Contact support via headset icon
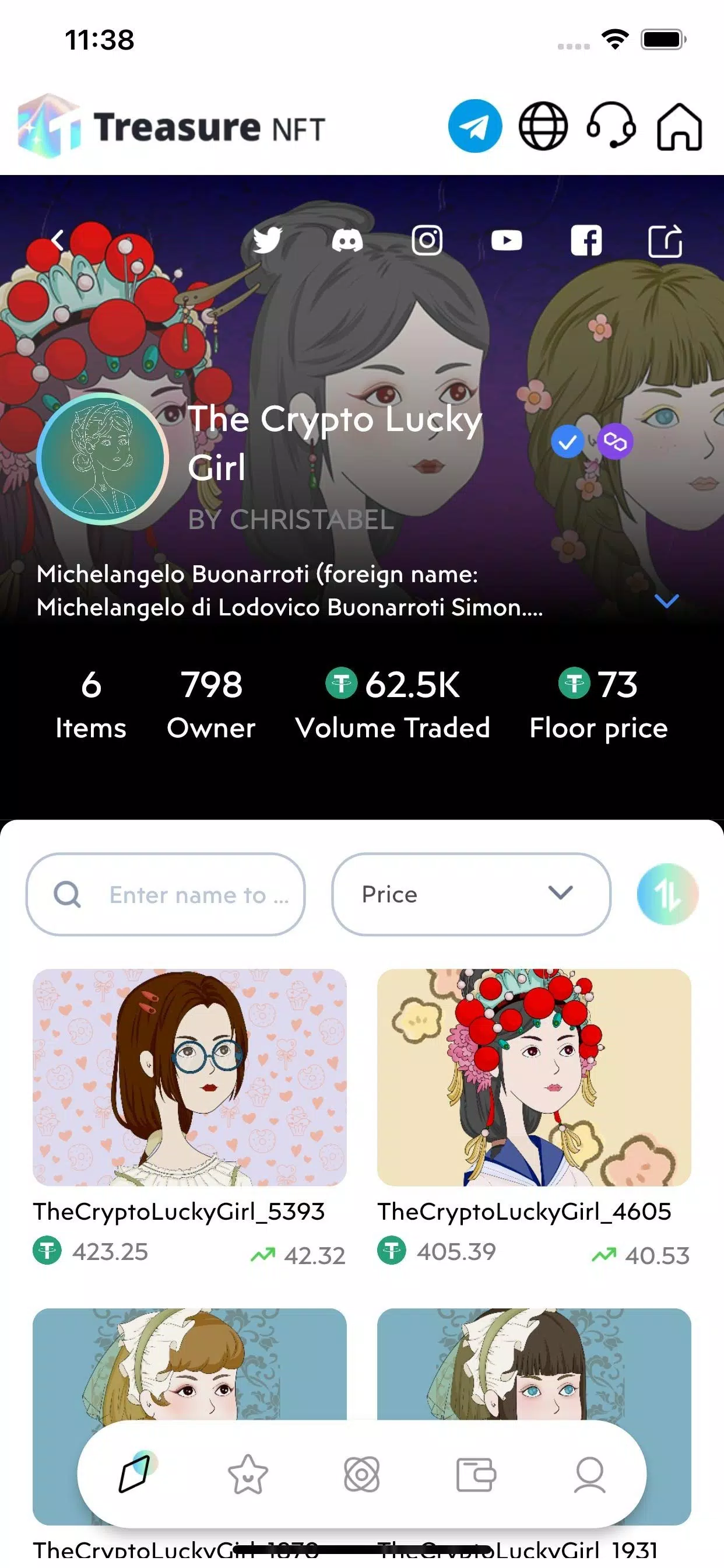Screen dimensions: 724x1568 pyautogui.click(x=611, y=126)
